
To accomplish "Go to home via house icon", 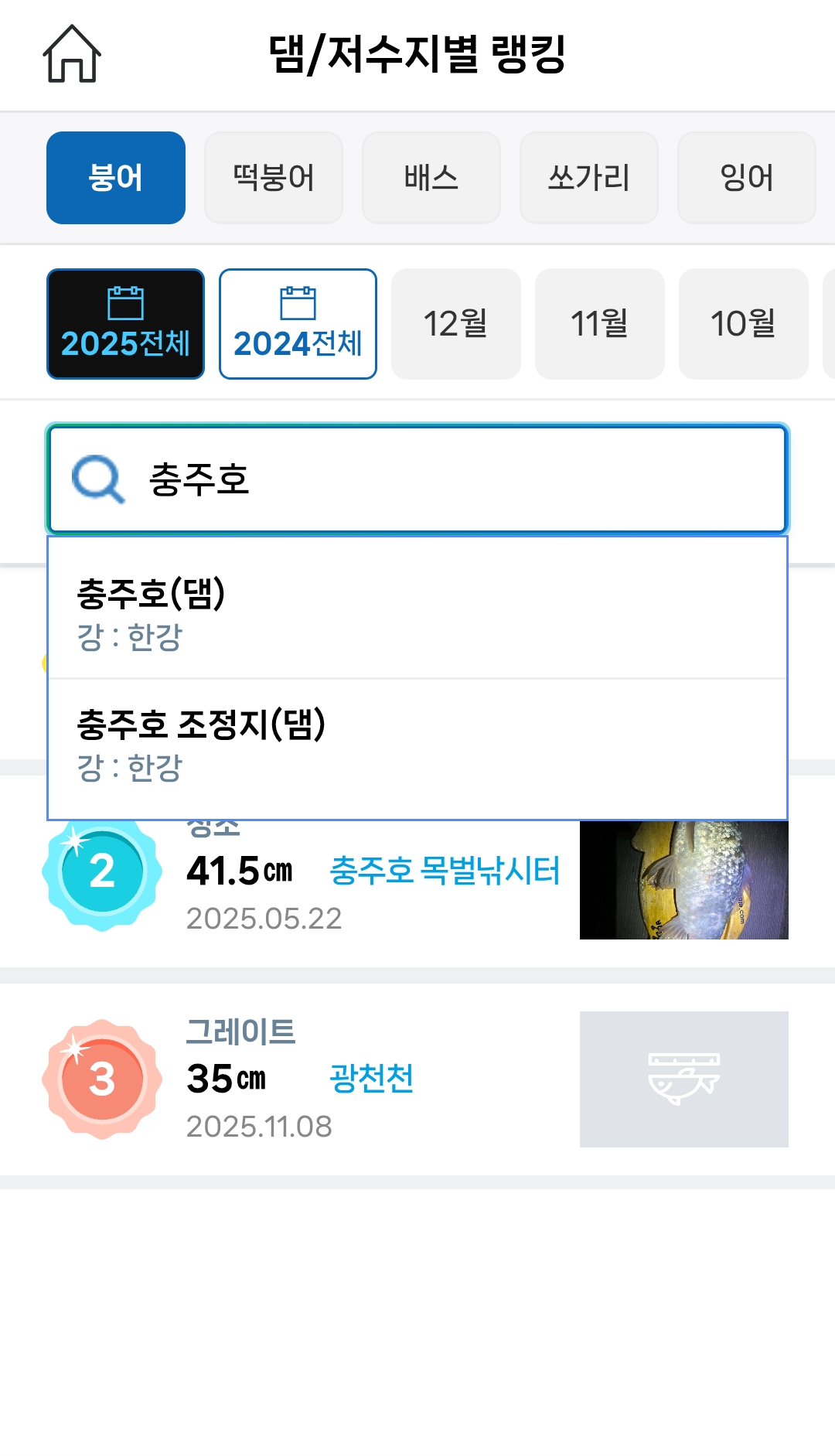I will click(71, 54).
